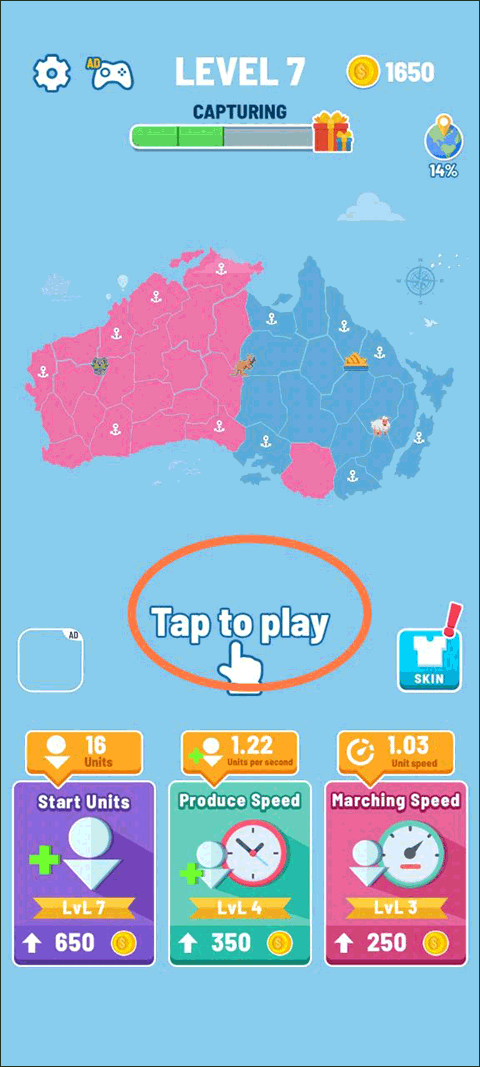Image resolution: width=480 pixels, height=1067 pixels.
Task: Open the capturing reward gift box
Action: 333,132
